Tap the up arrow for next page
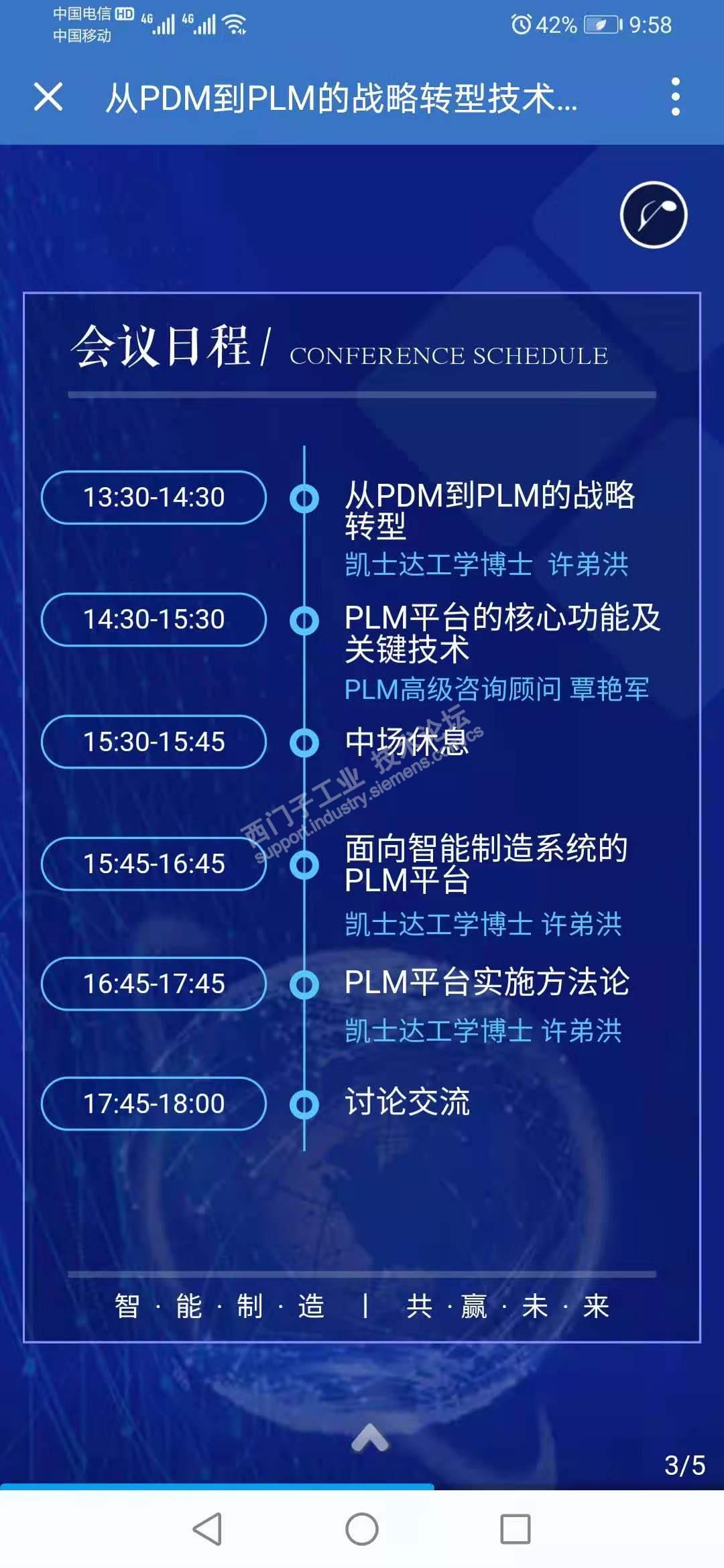The image size is (724, 1568). pyautogui.click(x=370, y=1438)
